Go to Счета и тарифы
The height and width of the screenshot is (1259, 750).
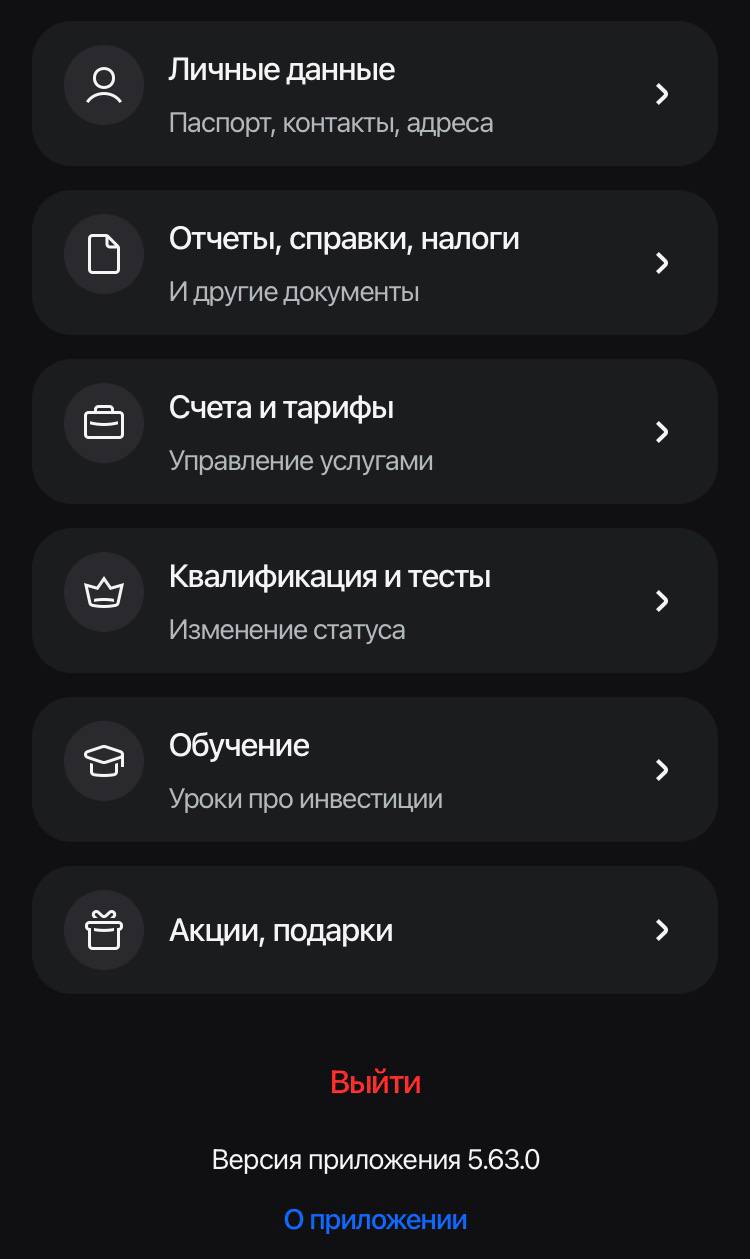point(374,432)
